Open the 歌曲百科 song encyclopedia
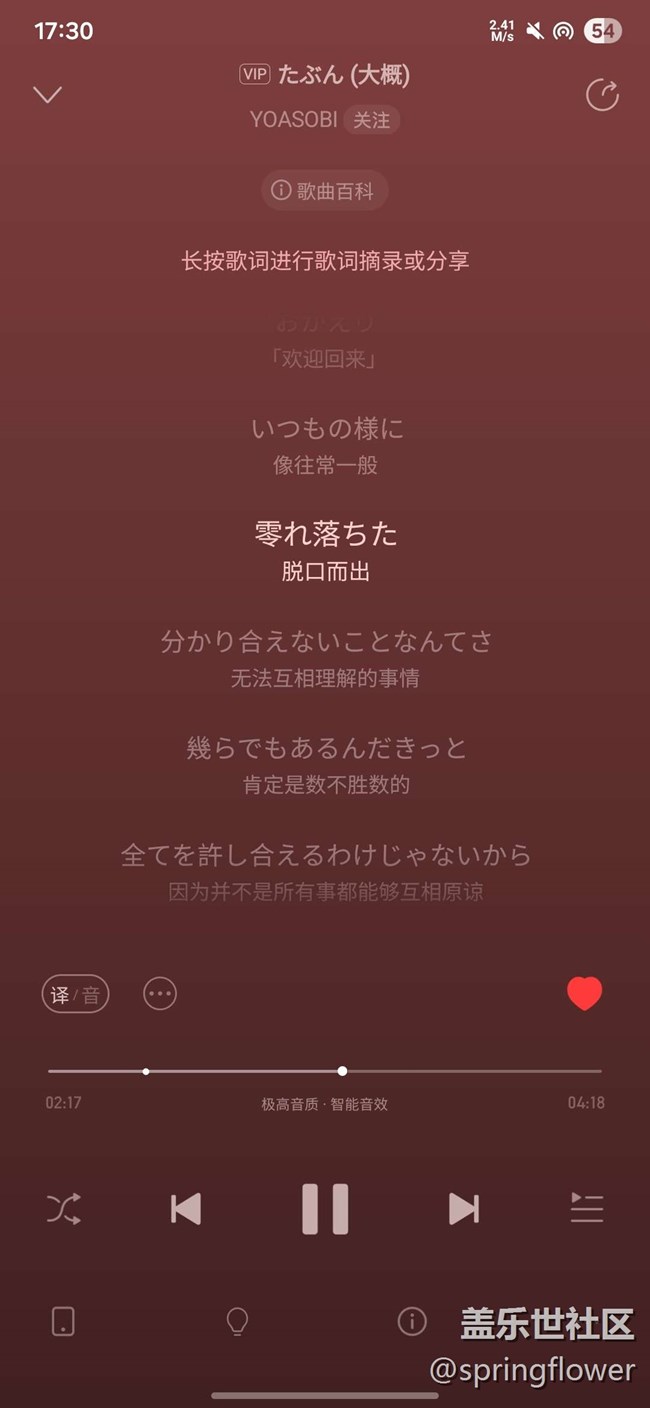 pyautogui.click(x=324, y=190)
